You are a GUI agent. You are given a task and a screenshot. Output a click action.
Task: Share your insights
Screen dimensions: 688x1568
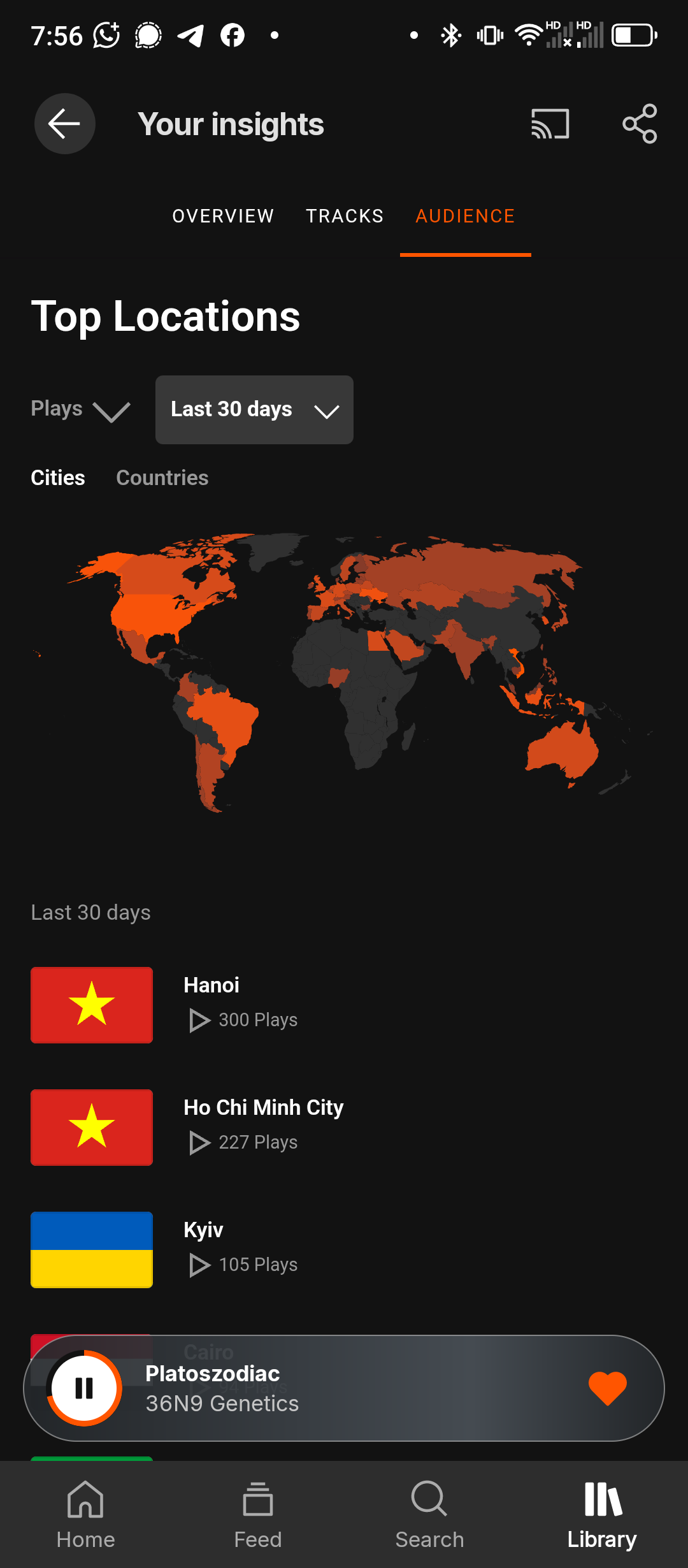(x=640, y=124)
